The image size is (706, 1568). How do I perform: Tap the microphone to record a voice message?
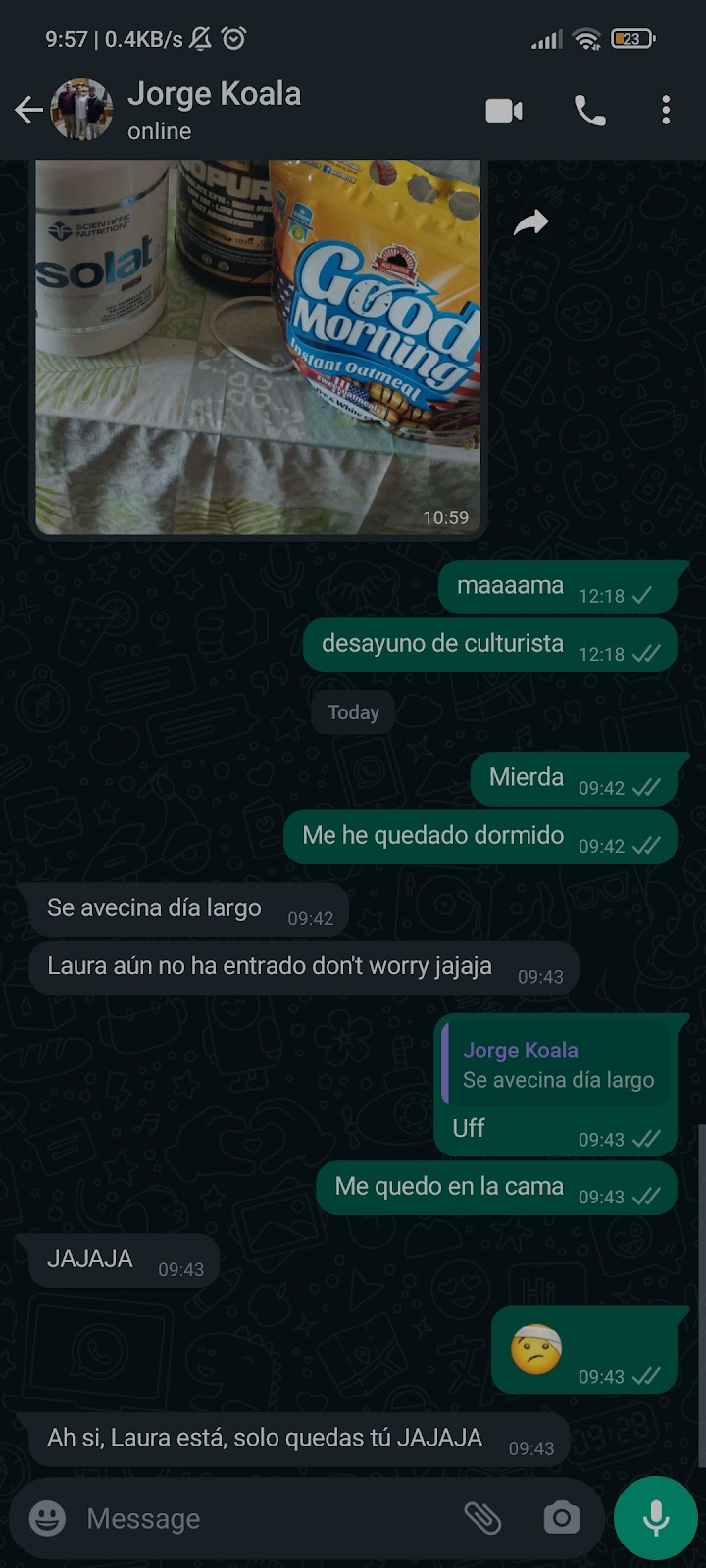(x=656, y=1518)
